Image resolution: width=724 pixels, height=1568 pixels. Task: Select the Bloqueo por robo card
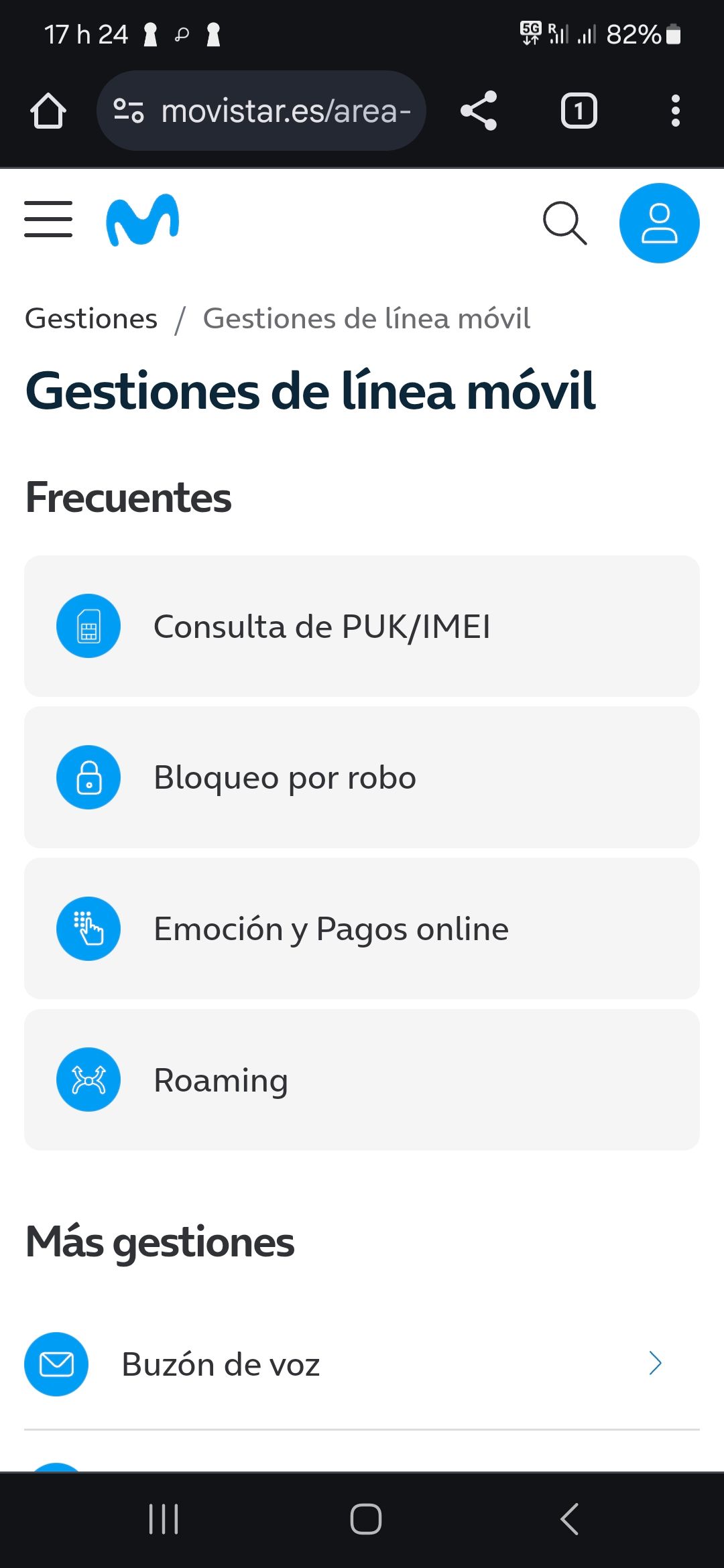362,777
